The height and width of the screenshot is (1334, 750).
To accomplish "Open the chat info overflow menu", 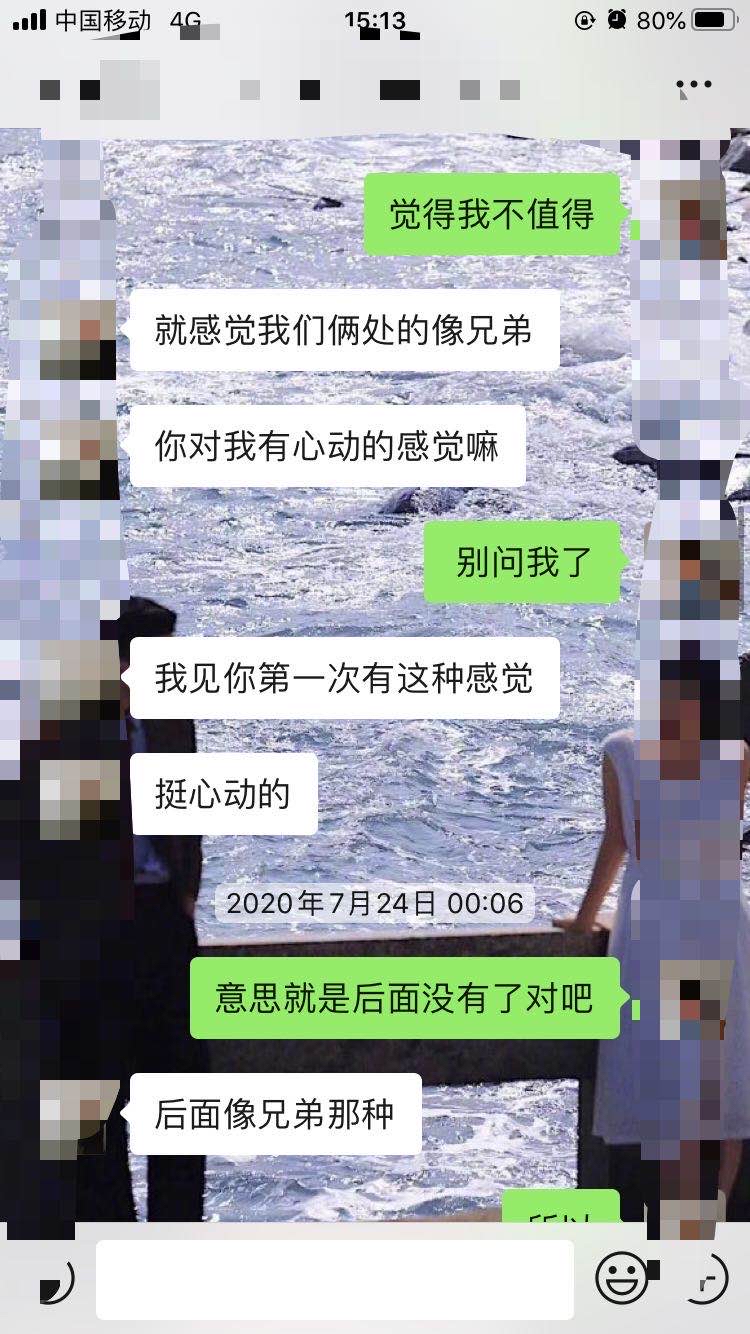I will [x=694, y=87].
